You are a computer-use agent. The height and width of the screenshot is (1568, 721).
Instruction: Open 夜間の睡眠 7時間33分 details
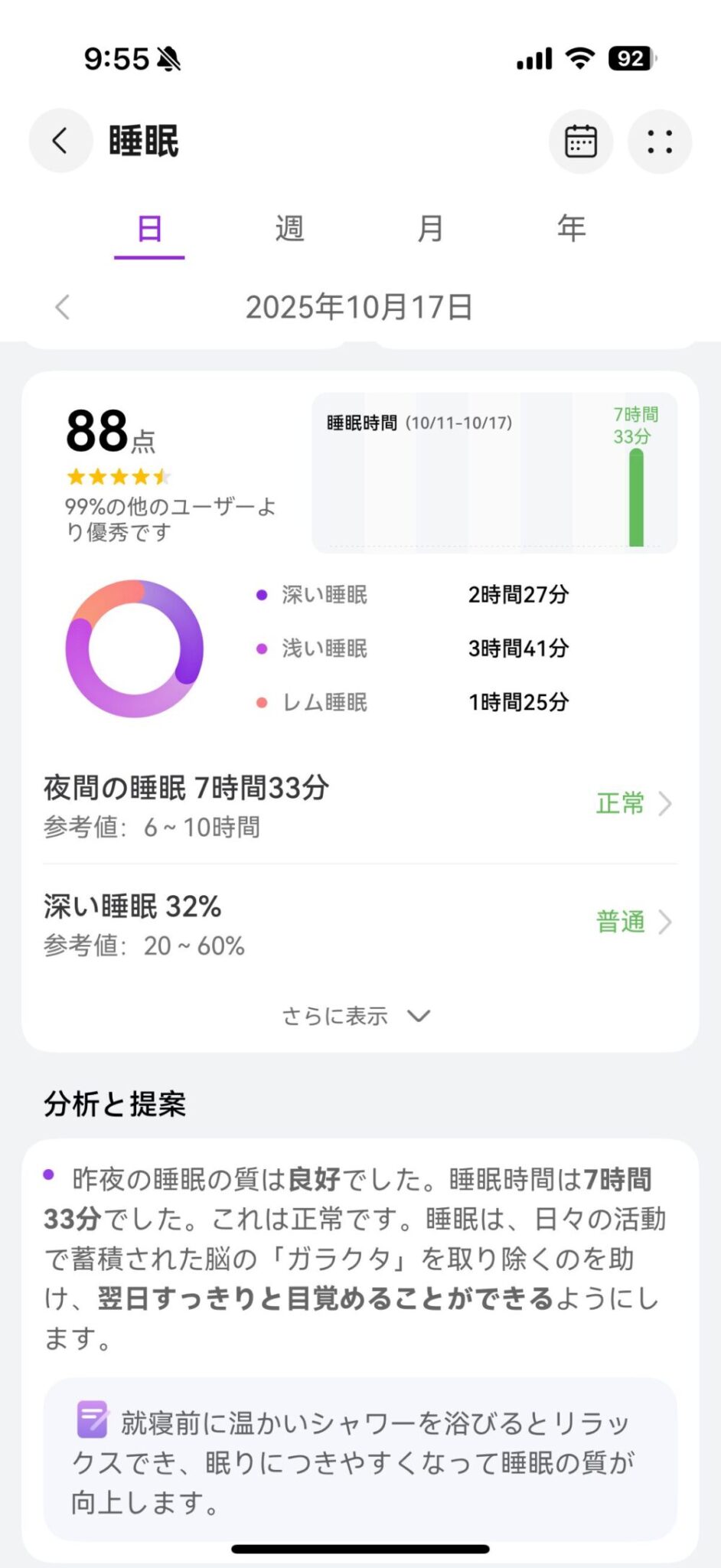360,805
